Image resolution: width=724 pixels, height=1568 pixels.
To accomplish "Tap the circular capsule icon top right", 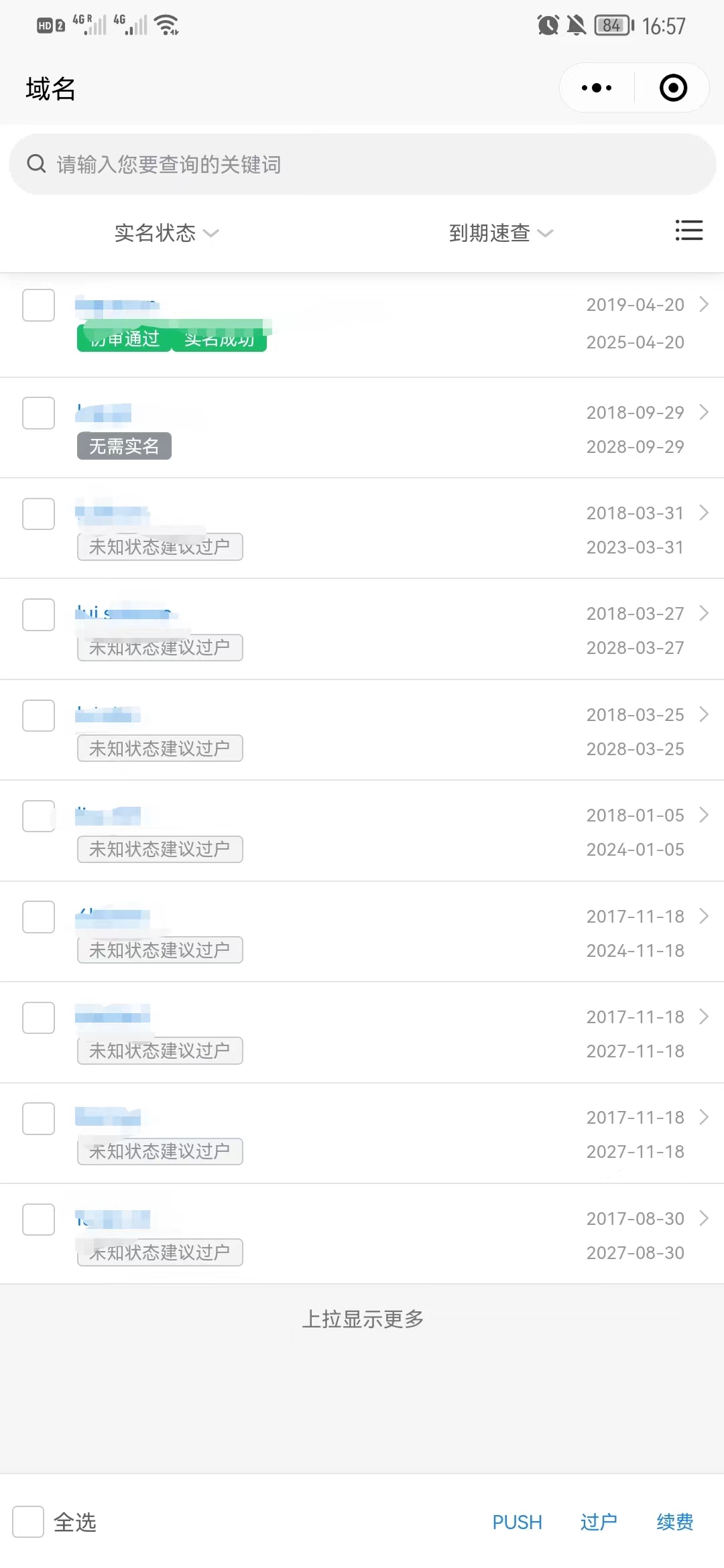I will 672,87.
